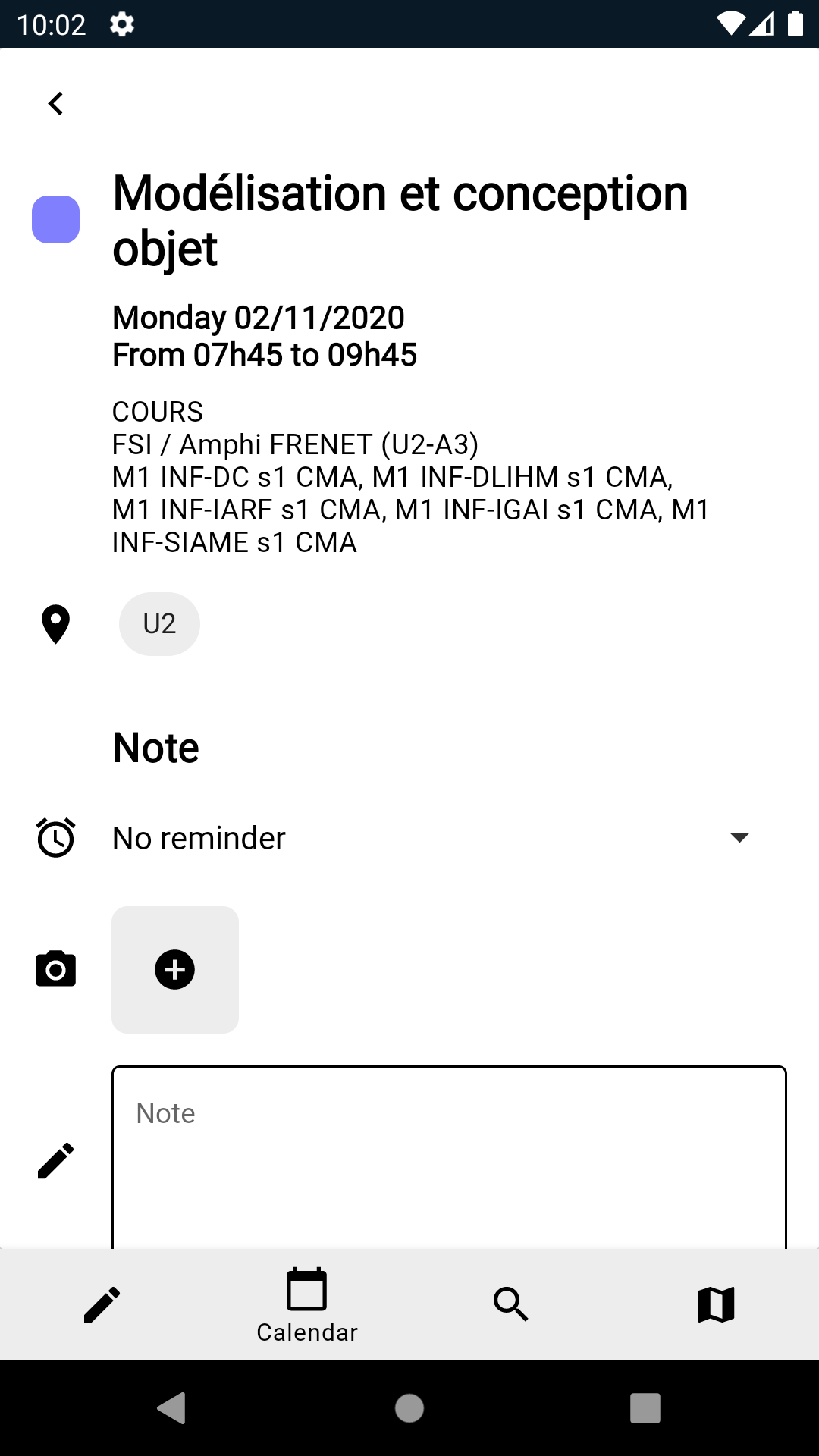The image size is (819, 1456).
Task: Tap the system home button
Action: 409,1408
